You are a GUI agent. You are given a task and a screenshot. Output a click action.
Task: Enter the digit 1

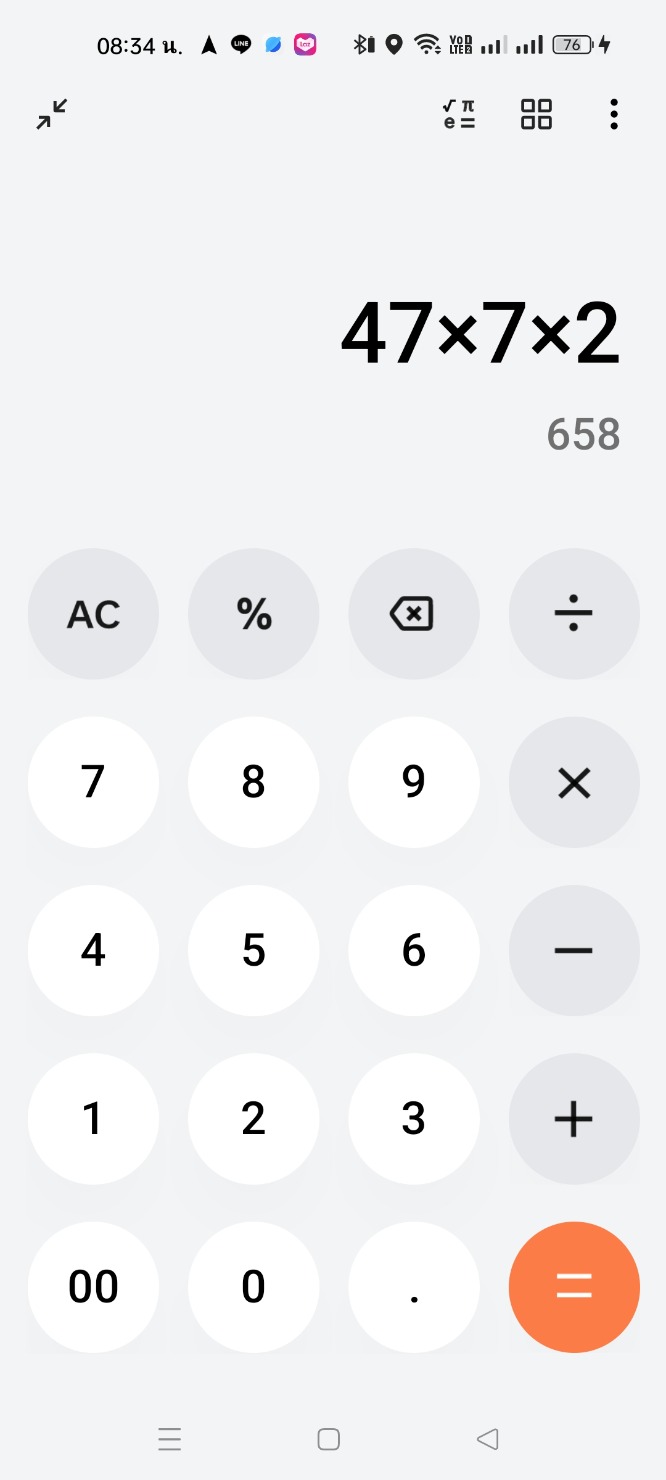(93, 1118)
